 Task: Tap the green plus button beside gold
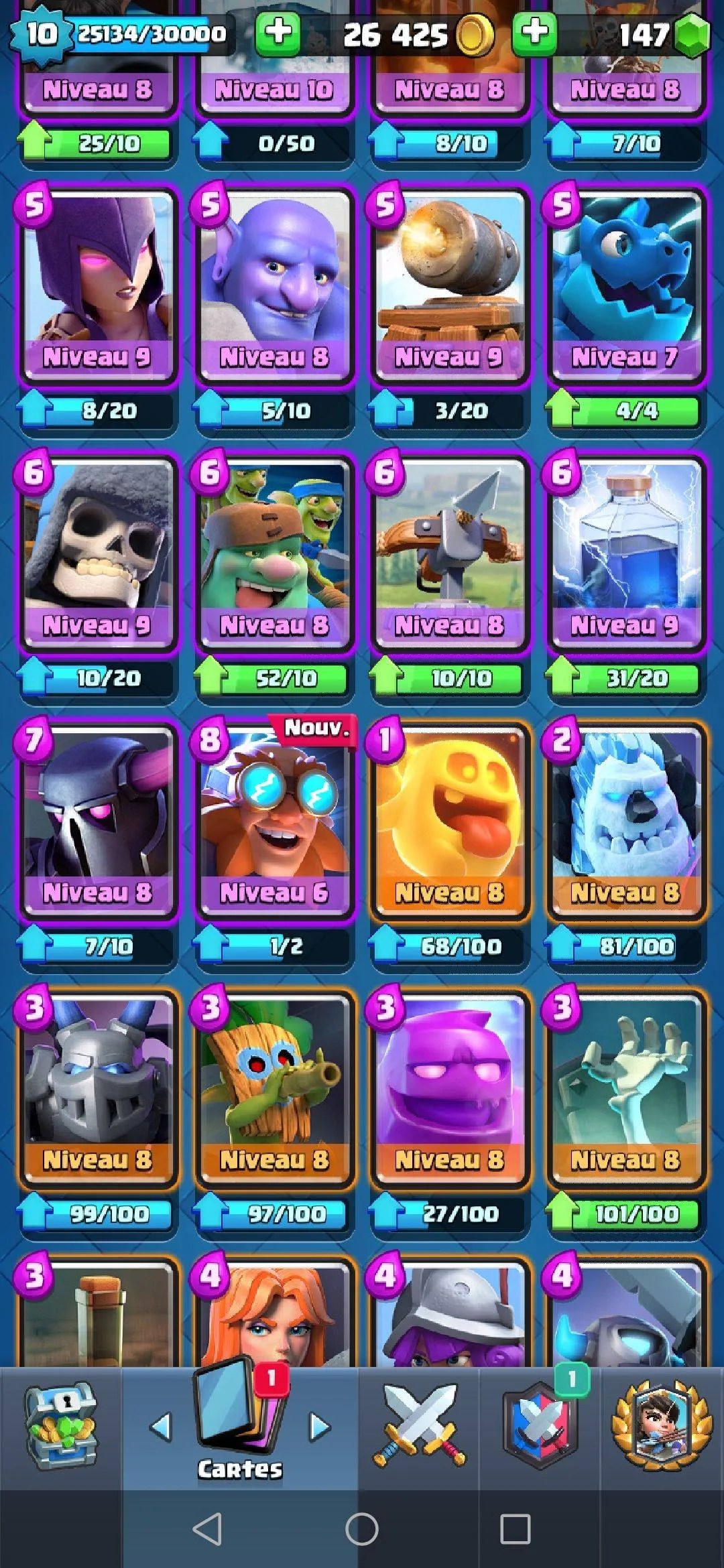tap(278, 32)
